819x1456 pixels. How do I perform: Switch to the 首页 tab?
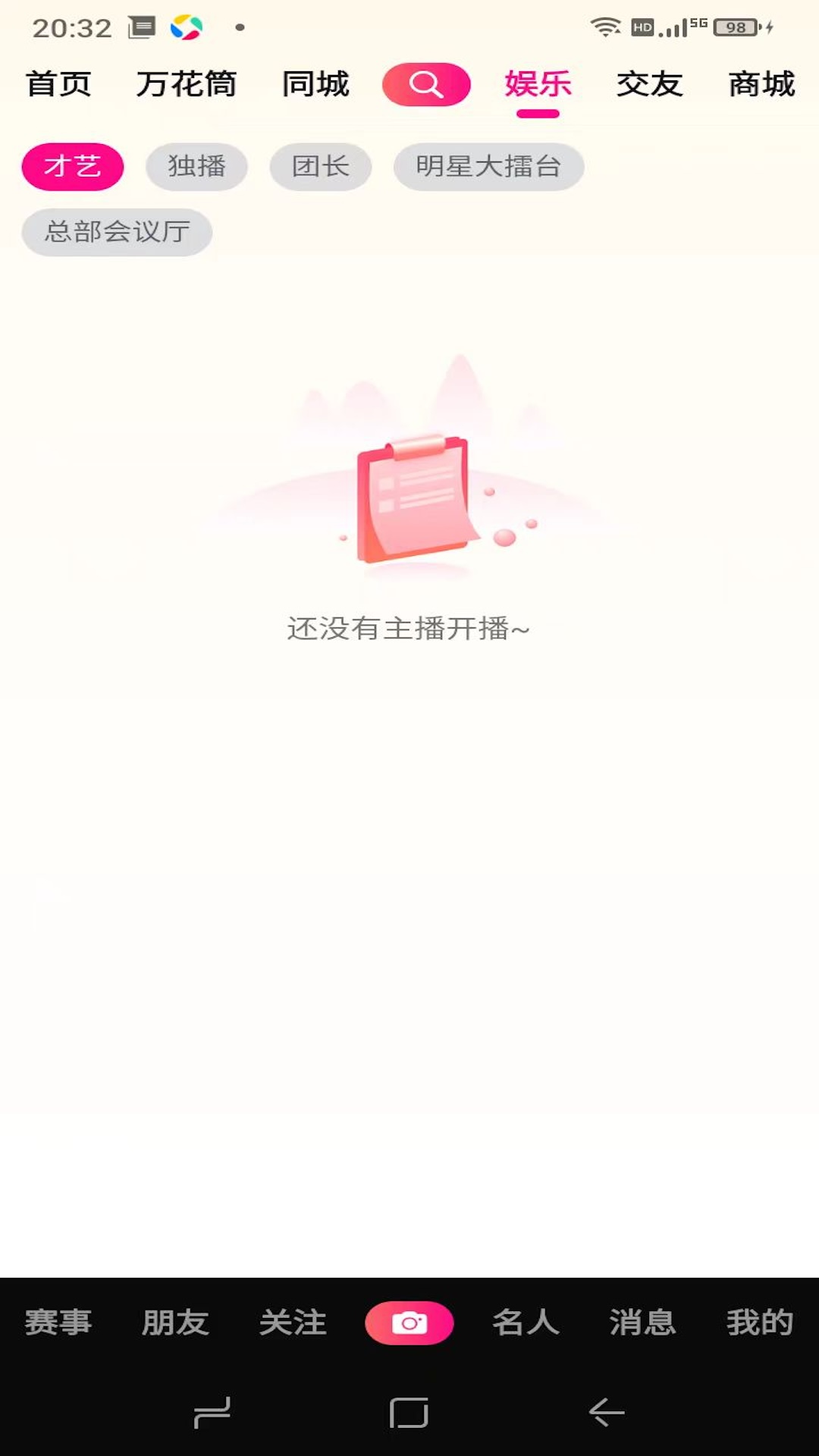click(x=58, y=84)
